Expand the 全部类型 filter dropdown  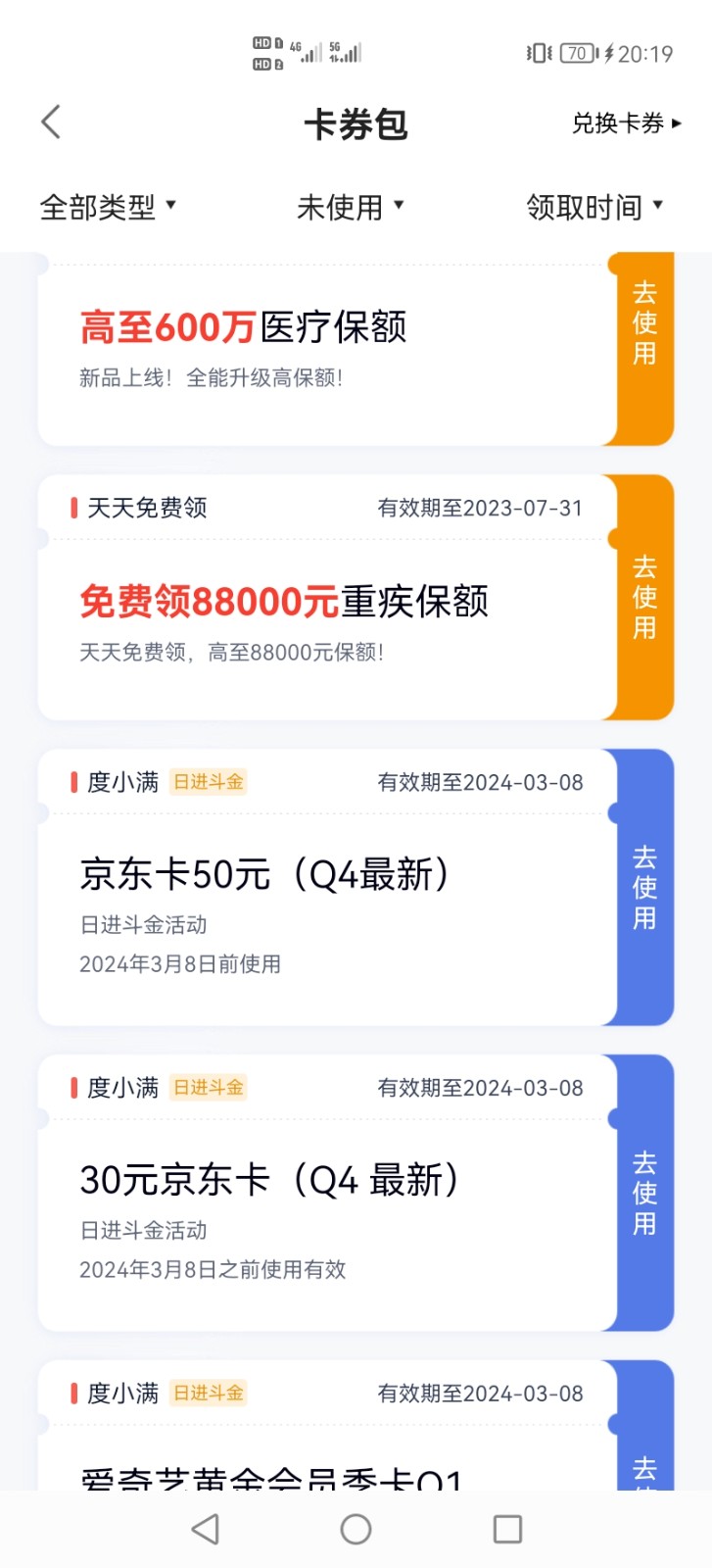click(x=108, y=207)
